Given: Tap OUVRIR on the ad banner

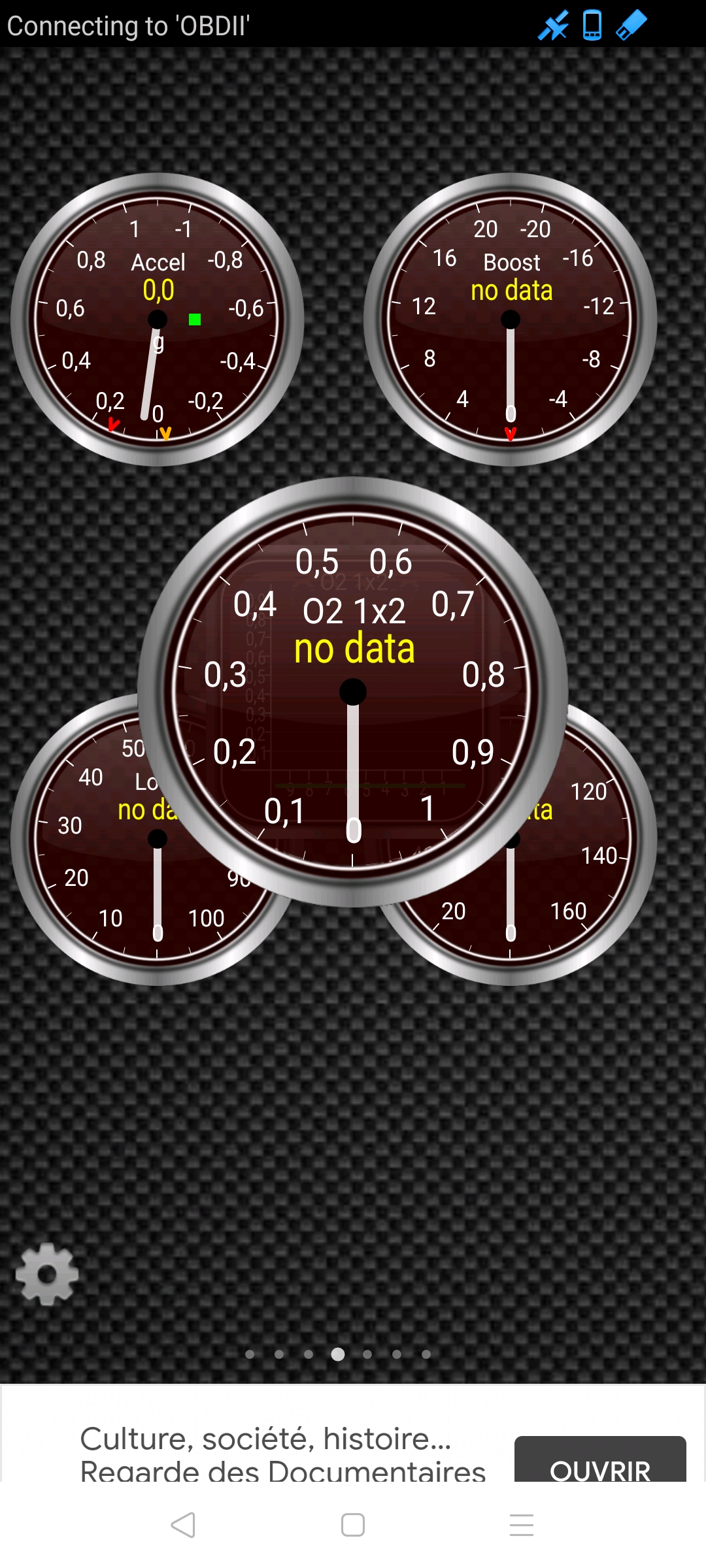Looking at the screenshot, I should pos(599,1462).
